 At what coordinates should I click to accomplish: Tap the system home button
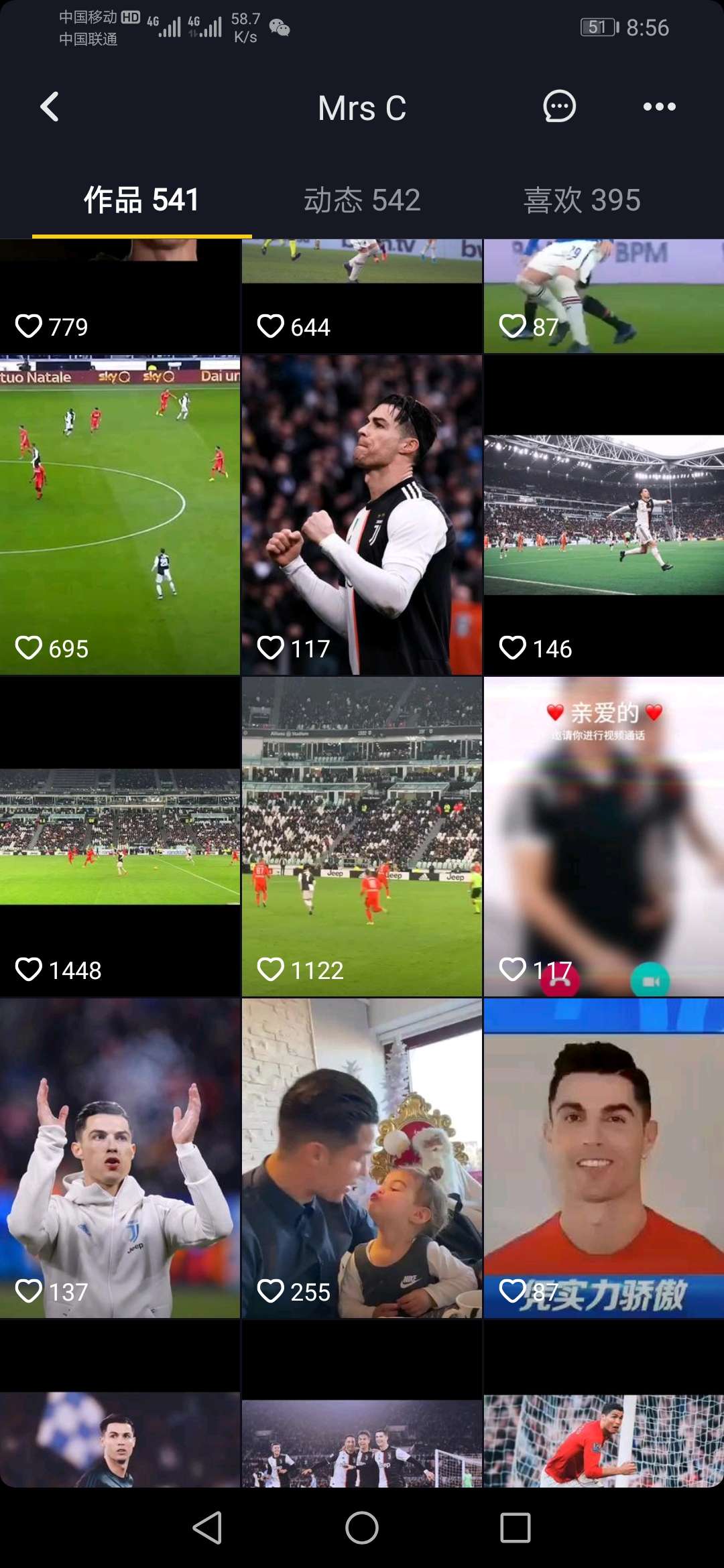(362, 1528)
